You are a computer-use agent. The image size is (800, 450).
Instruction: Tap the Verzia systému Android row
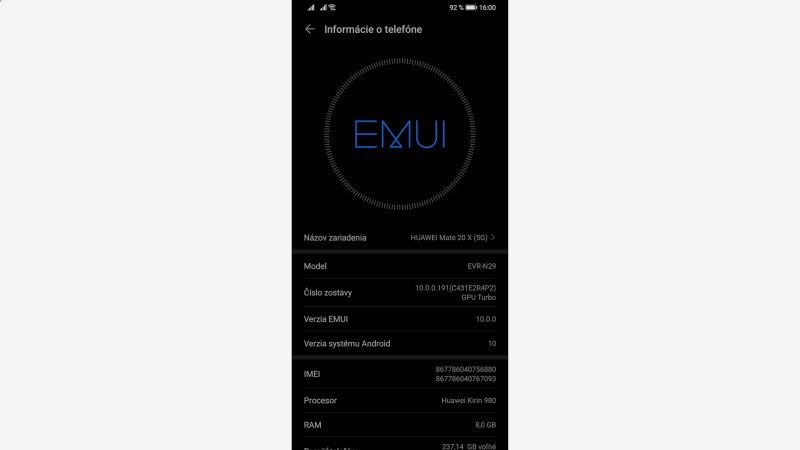[x=400, y=343]
